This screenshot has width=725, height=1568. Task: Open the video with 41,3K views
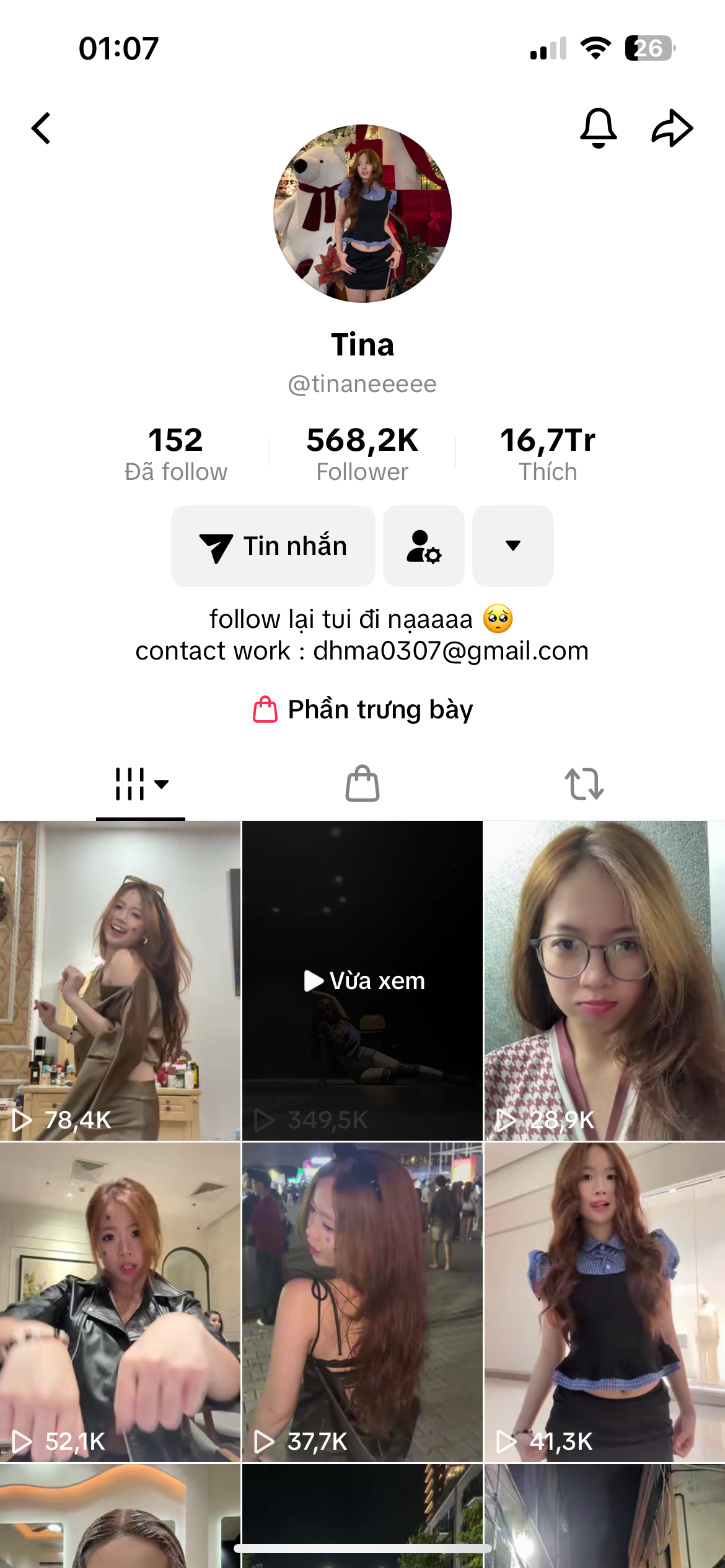click(604, 1302)
